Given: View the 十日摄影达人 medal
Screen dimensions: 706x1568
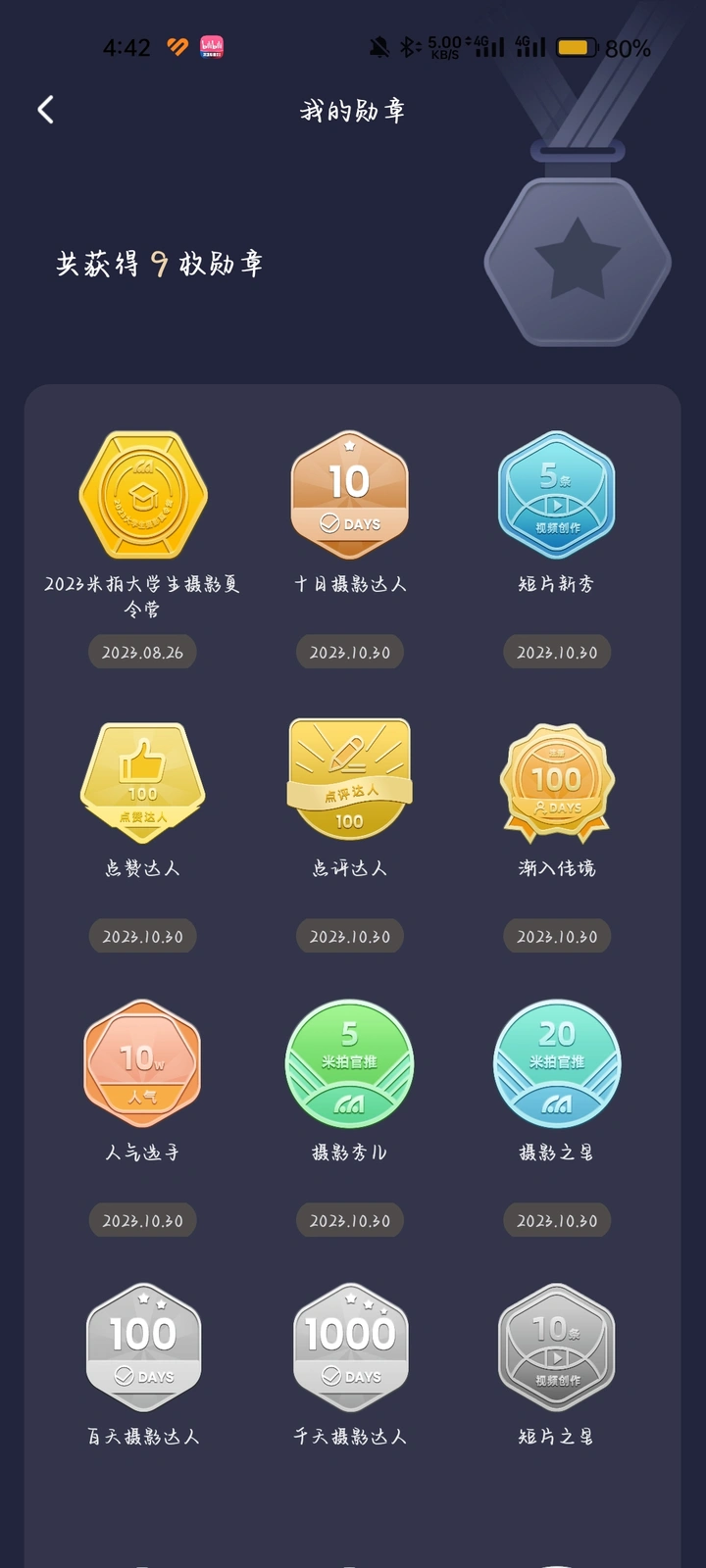Looking at the screenshot, I should pyautogui.click(x=349, y=496).
